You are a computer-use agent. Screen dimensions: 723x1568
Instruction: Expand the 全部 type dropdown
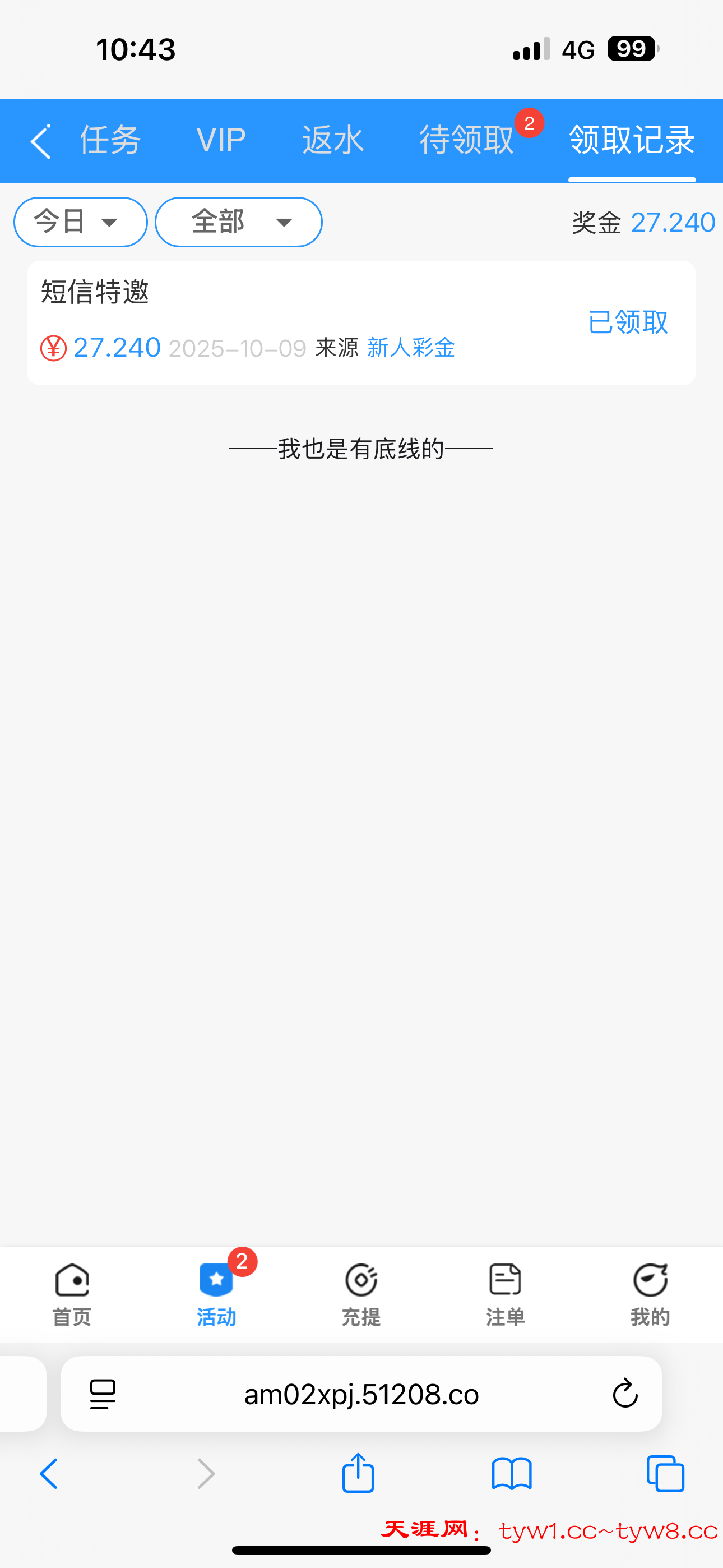pos(239,222)
